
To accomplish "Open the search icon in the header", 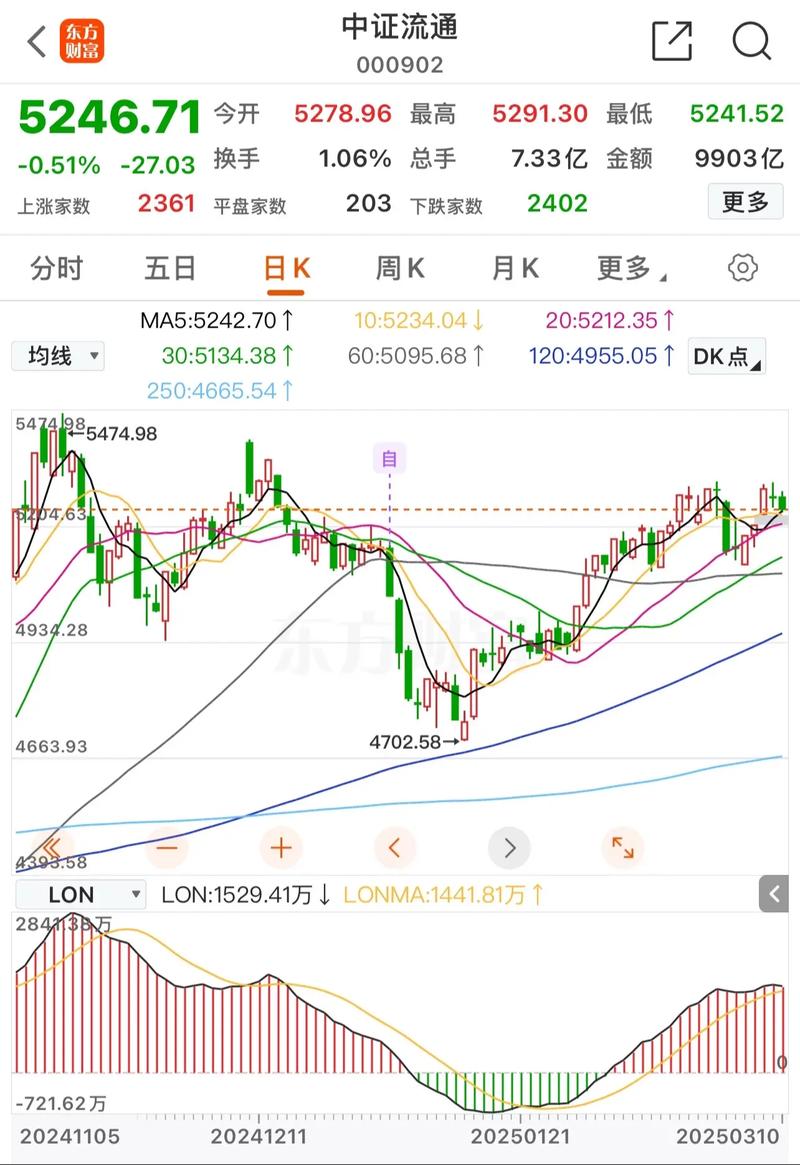I will click(750, 41).
